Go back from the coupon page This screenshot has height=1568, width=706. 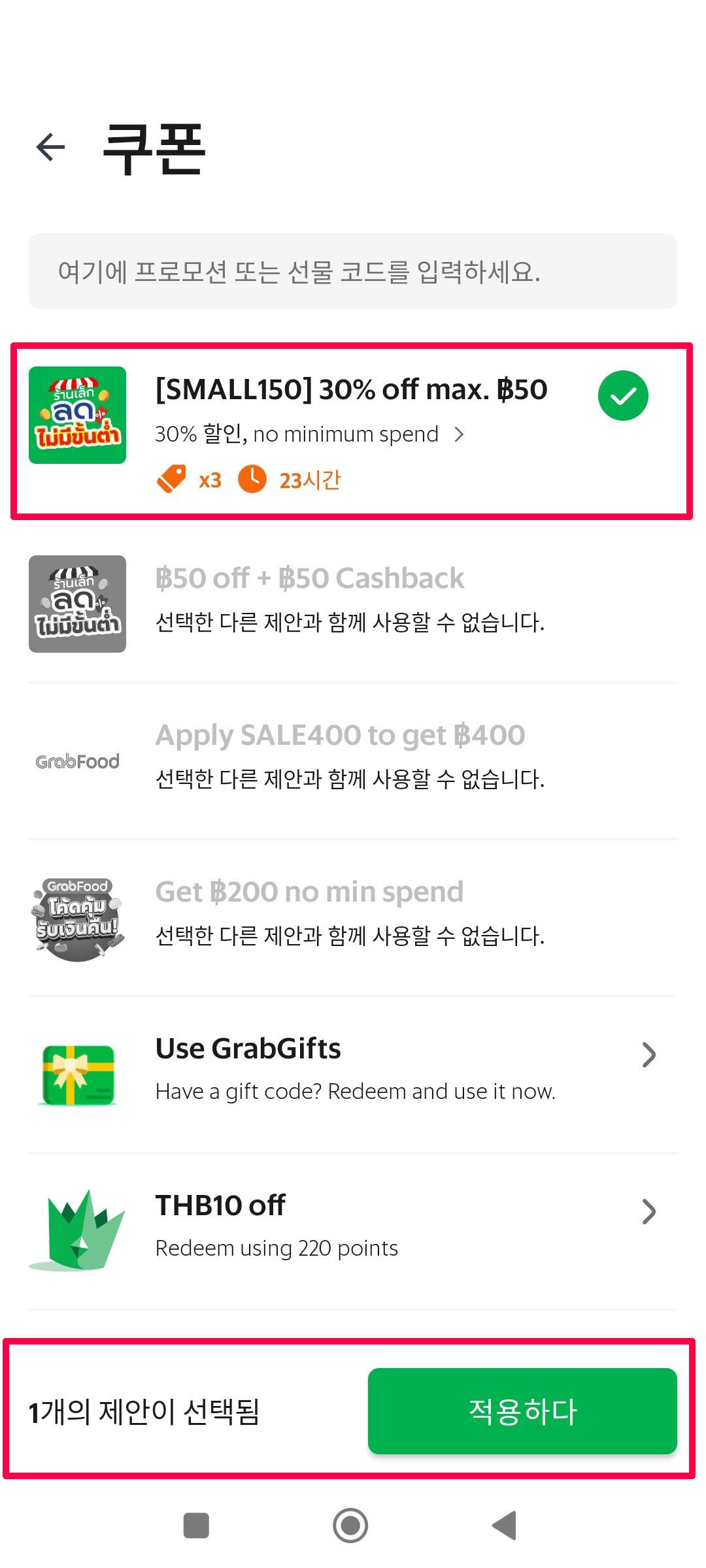pos(50,146)
